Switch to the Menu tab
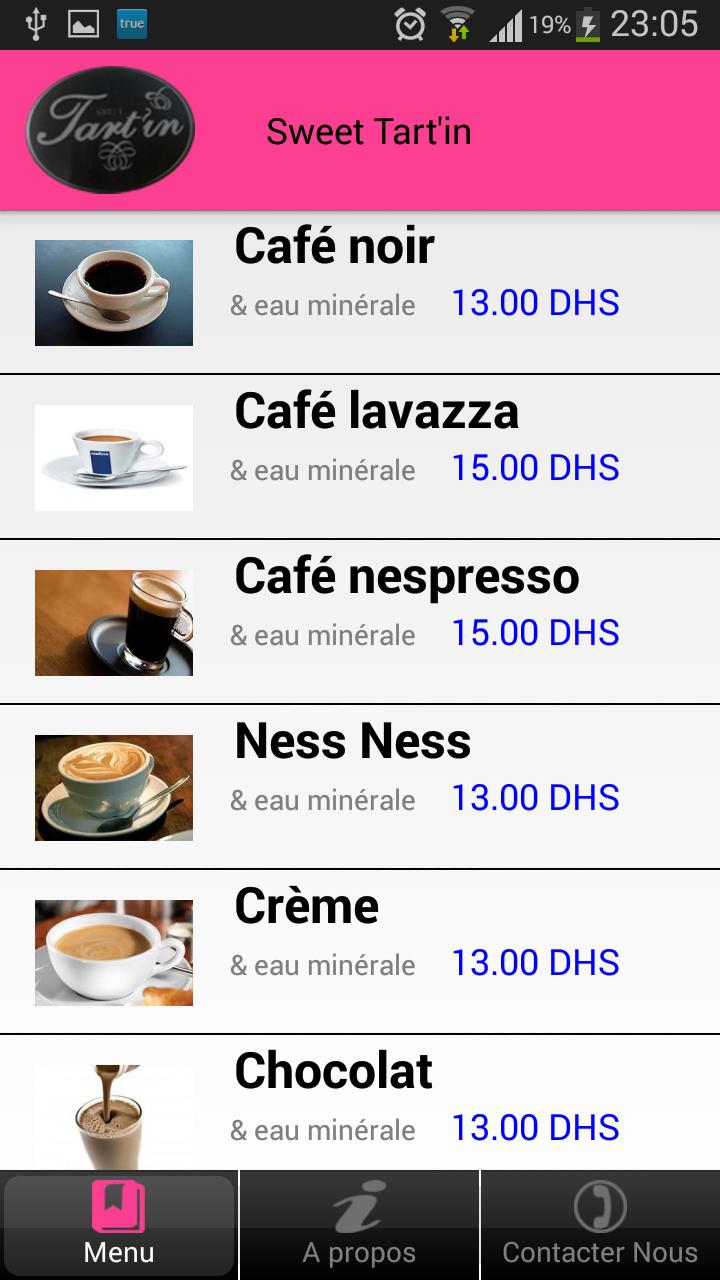Viewport: 720px width, 1280px height. (x=119, y=1225)
